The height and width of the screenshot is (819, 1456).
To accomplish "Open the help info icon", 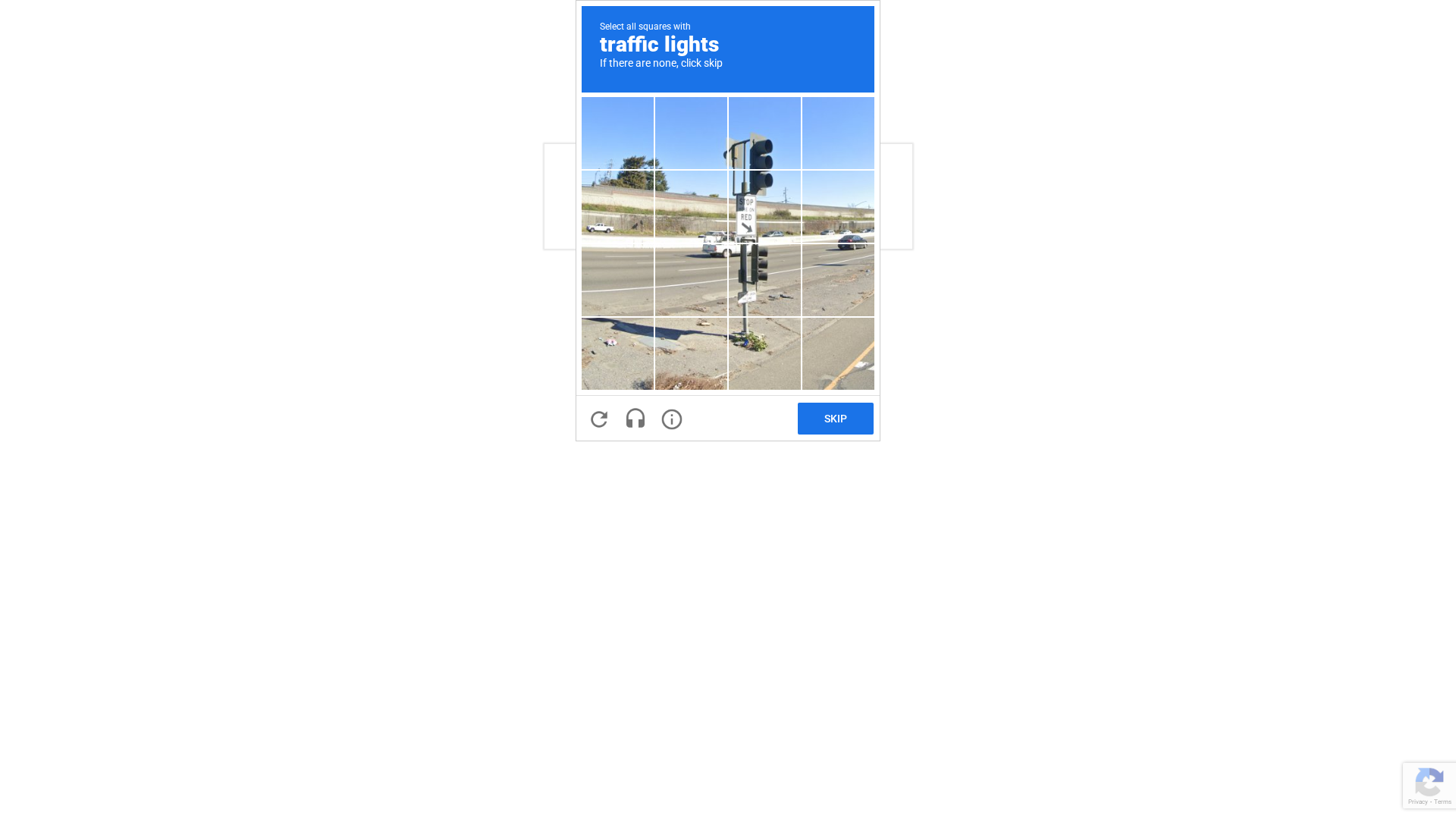I will [672, 419].
